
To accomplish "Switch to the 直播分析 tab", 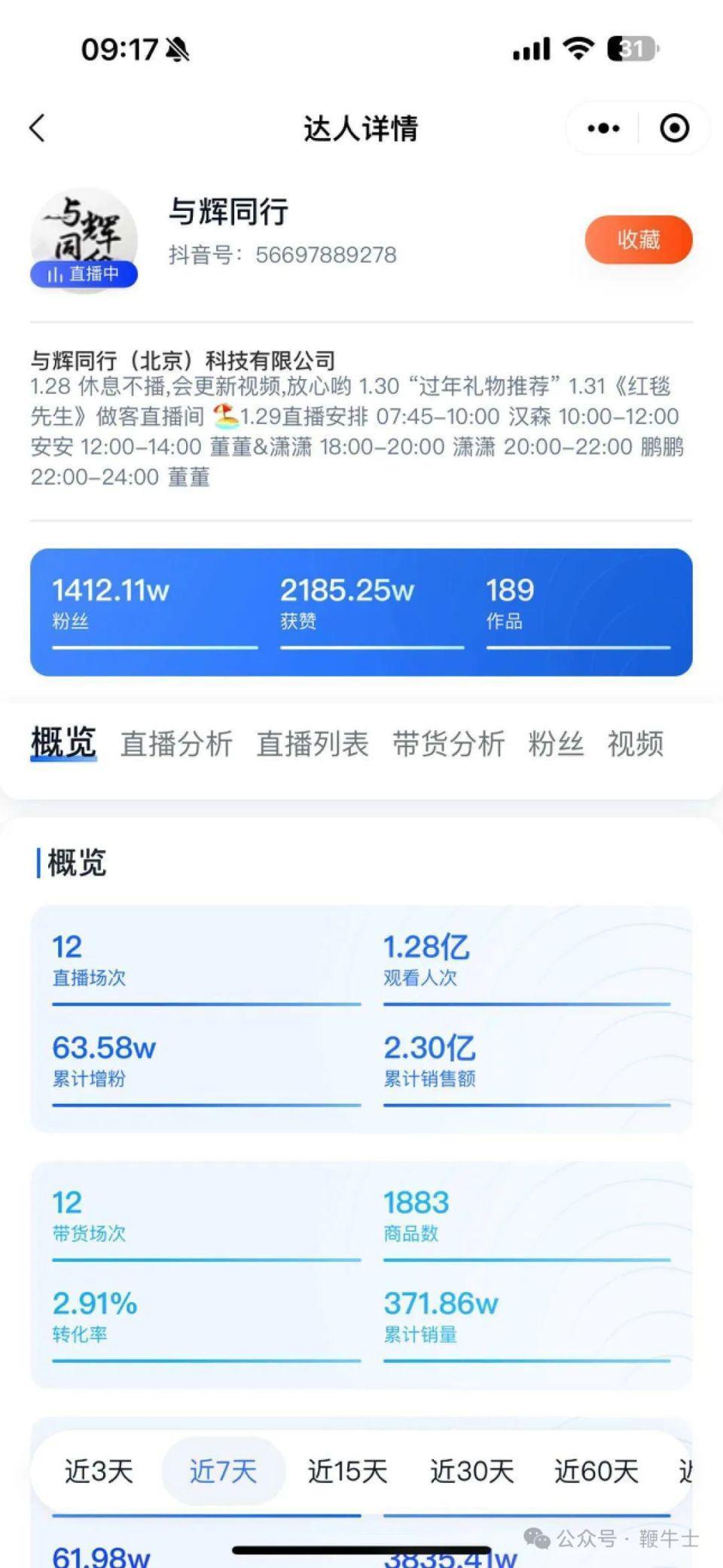I will point(178,744).
